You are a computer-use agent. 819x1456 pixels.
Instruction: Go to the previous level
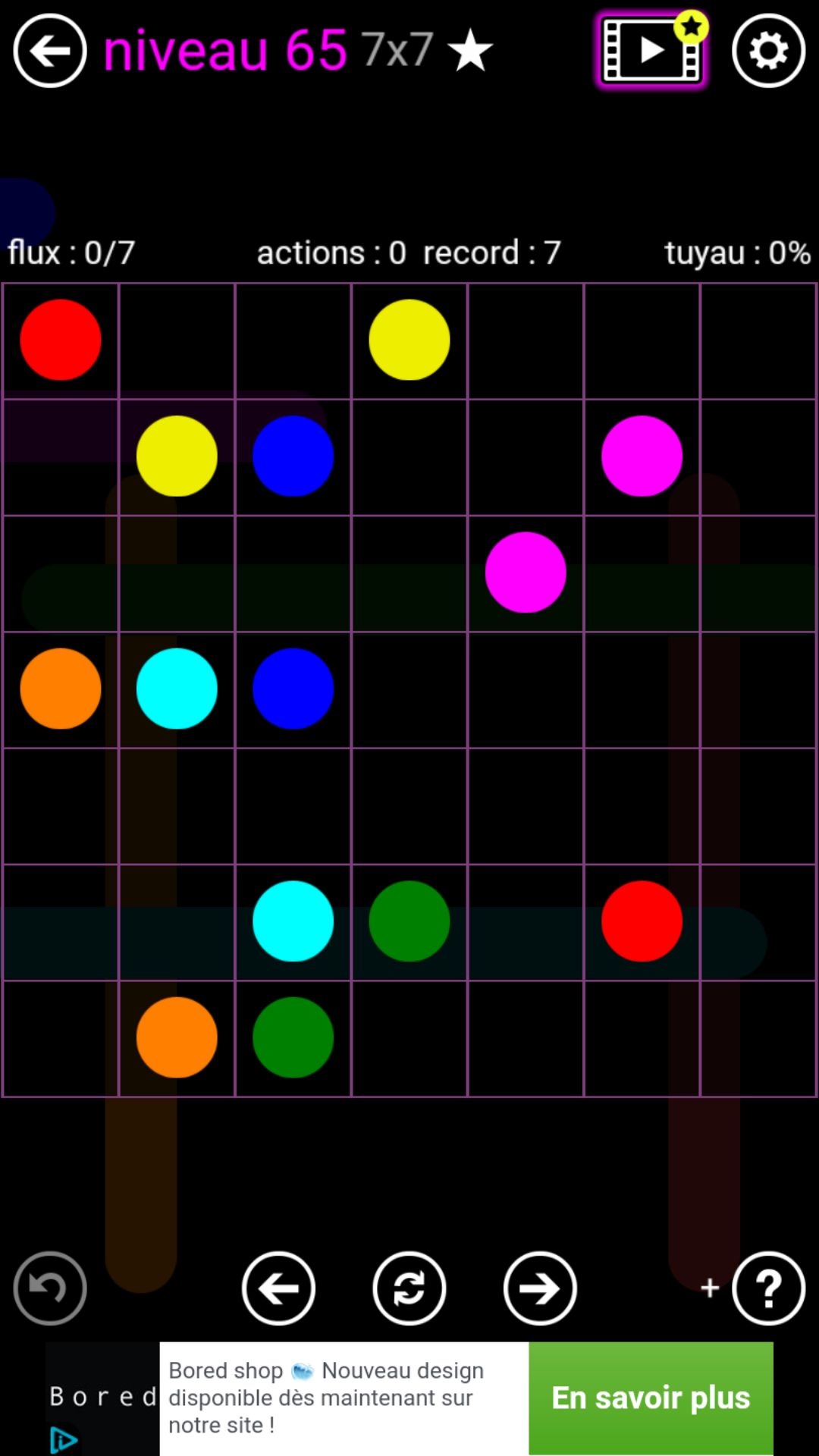pyautogui.click(x=278, y=1288)
